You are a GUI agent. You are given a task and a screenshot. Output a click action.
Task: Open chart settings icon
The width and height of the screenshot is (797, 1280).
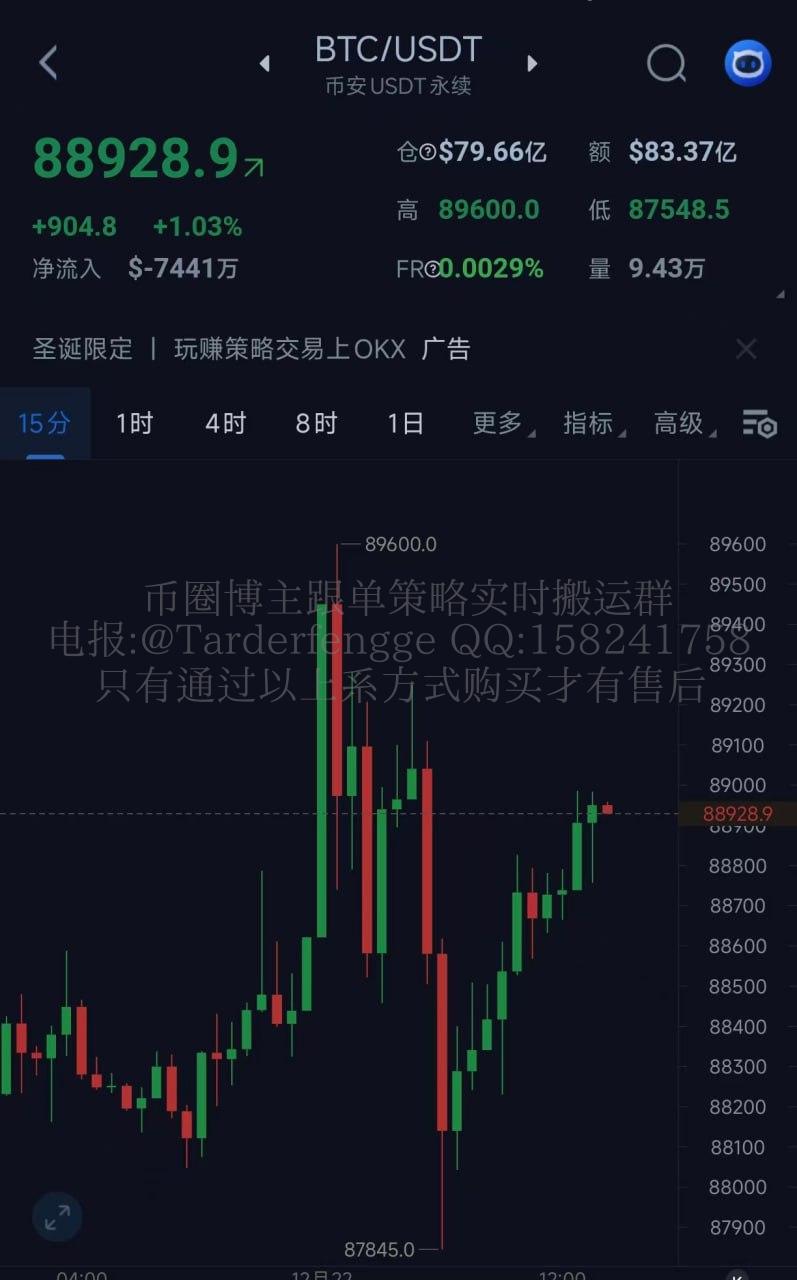pos(759,424)
